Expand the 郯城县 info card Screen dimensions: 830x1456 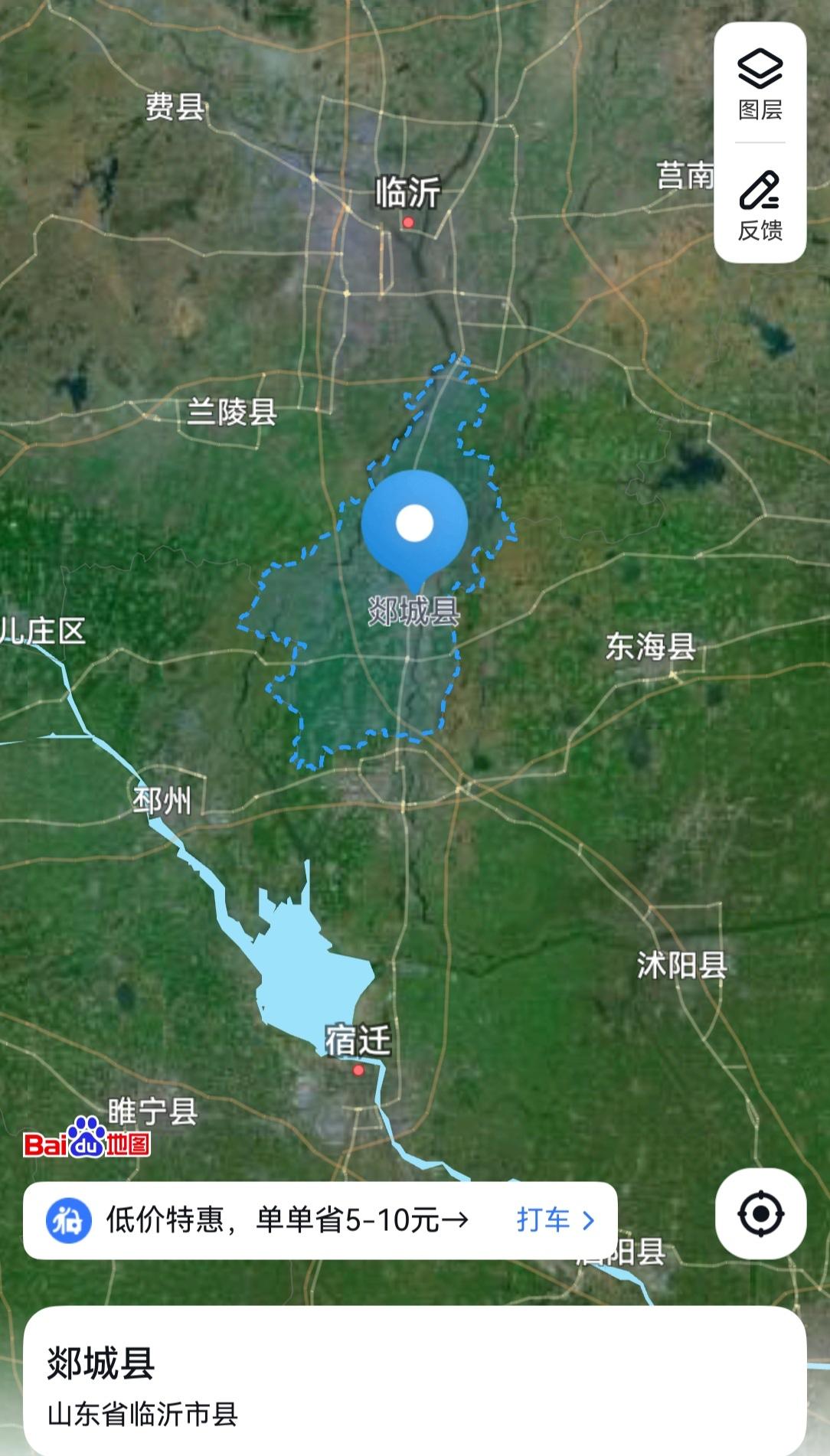415,1370
